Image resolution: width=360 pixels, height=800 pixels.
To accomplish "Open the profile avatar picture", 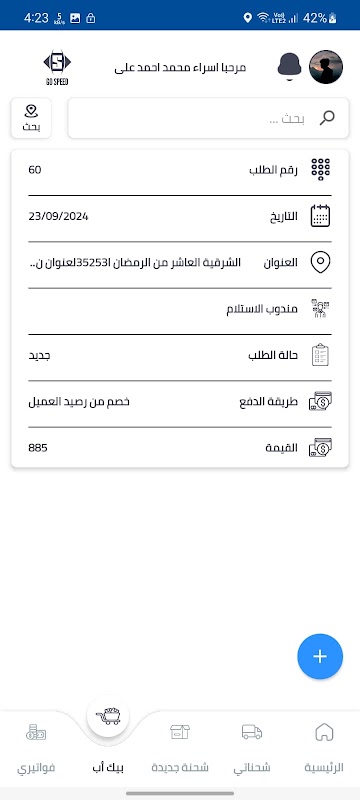I will coord(326,67).
